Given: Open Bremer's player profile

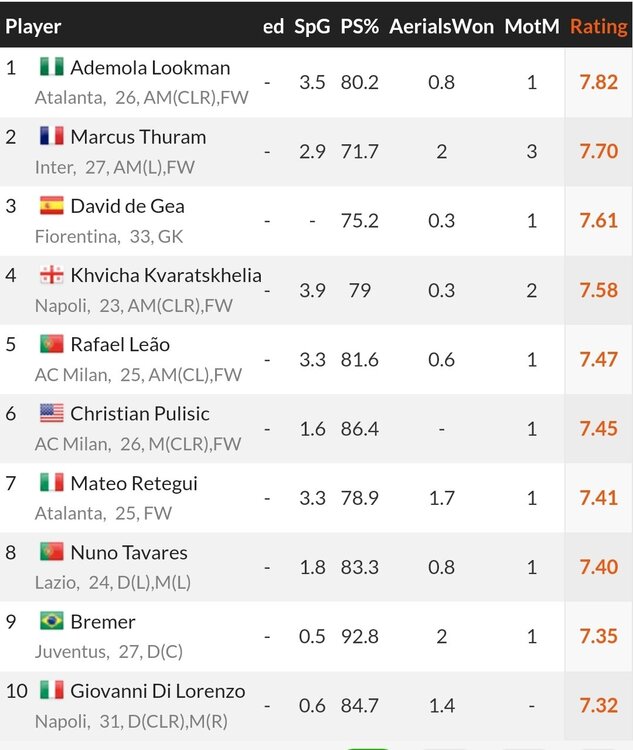Looking at the screenshot, I should pyautogui.click(x=102, y=621).
